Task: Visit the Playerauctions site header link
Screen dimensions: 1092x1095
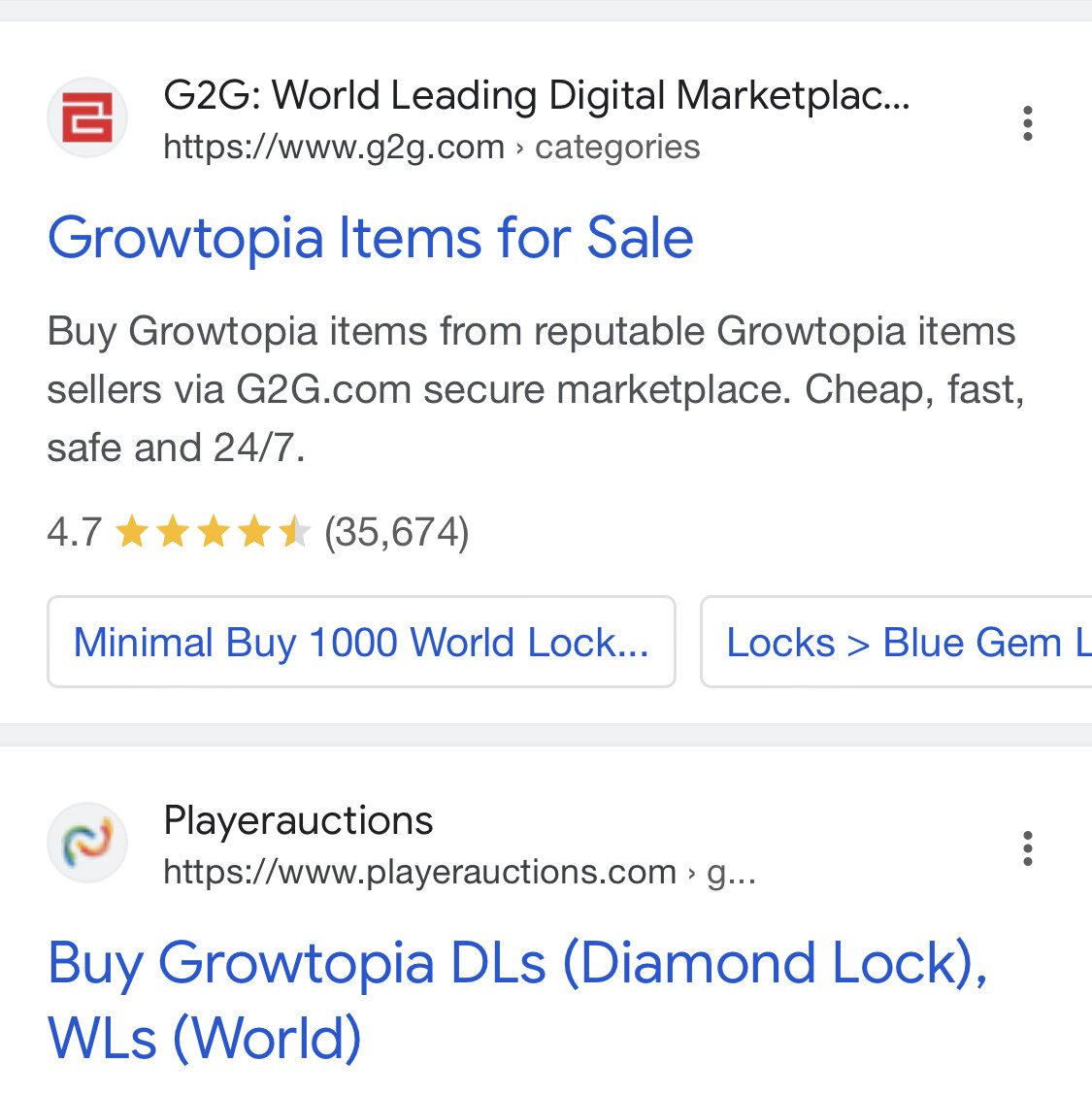Action: [x=298, y=821]
